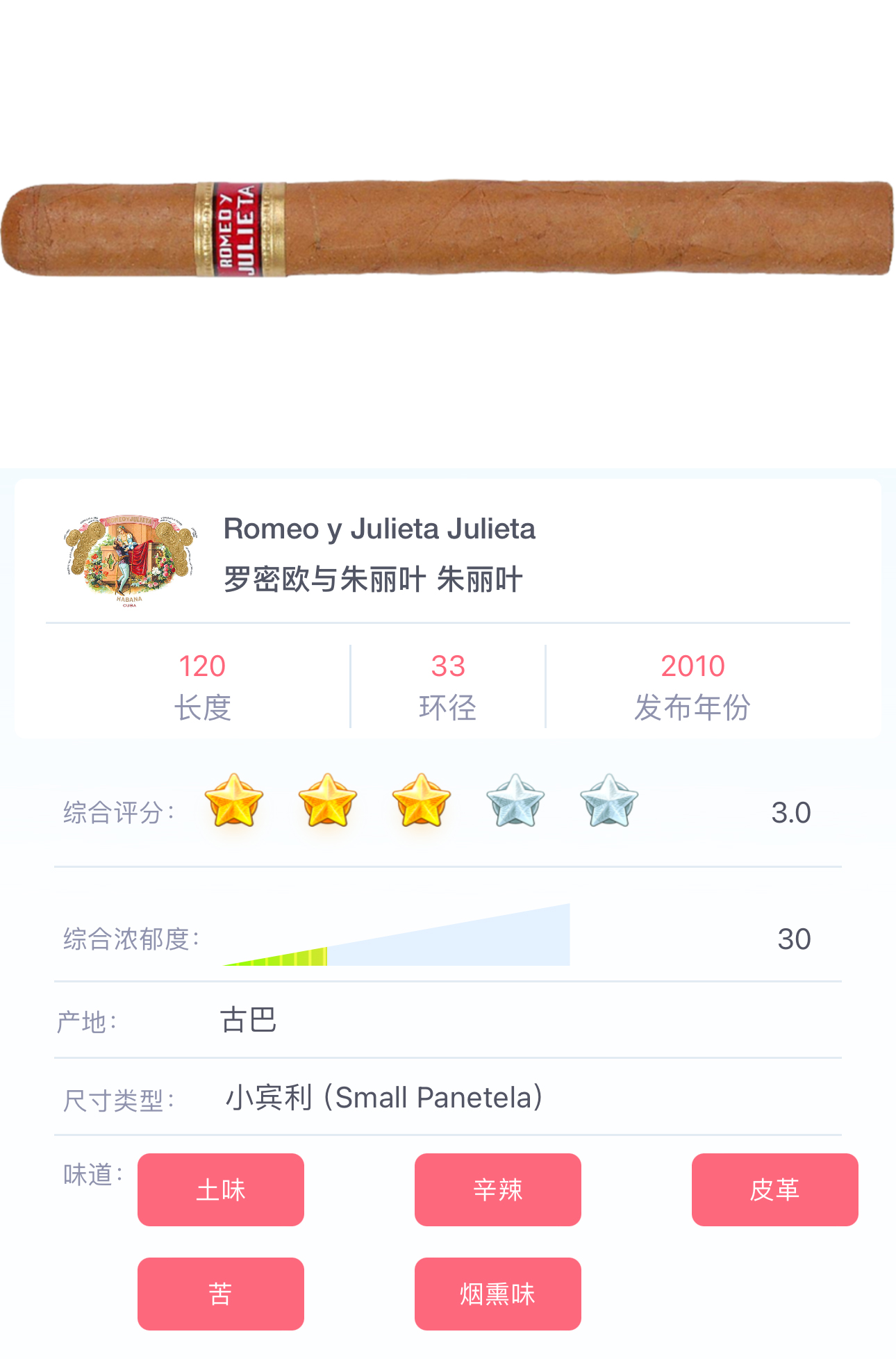Open the 皮革 flavor tag
896x1359 pixels.
click(774, 1189)
